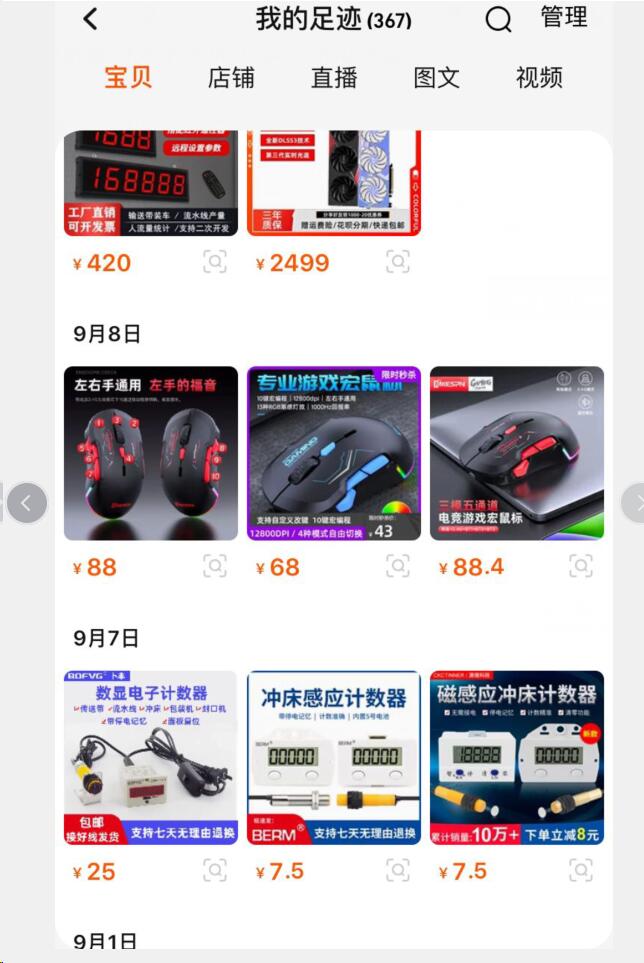The image size is (644, 963).
Task: View the 磁感应冲床计数器 product
Action: 517,757
